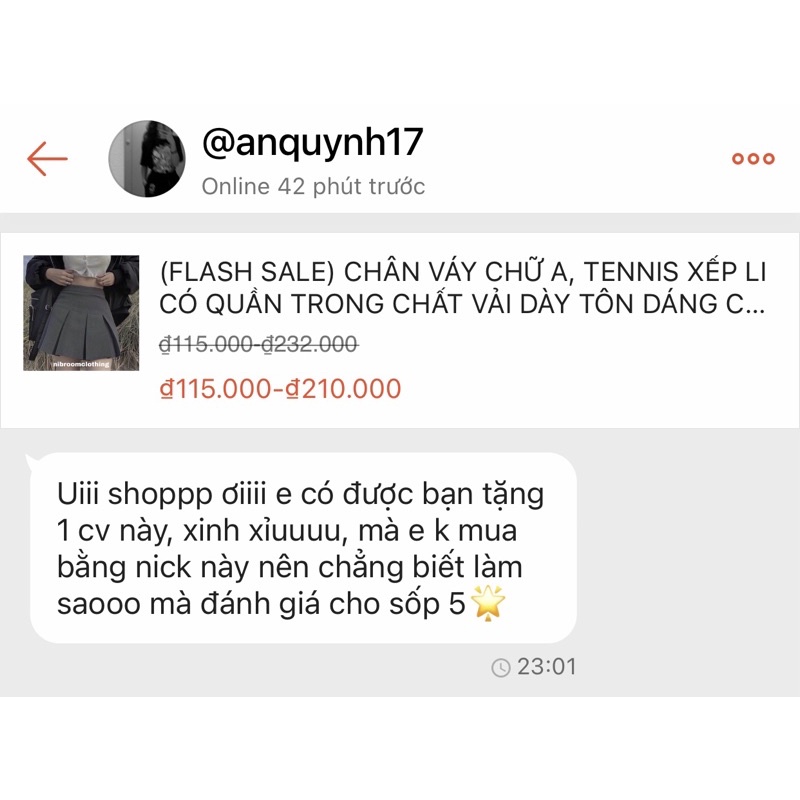Open the three-dot overflow menu
The image size is (800, 800).
tap(753, 158)
